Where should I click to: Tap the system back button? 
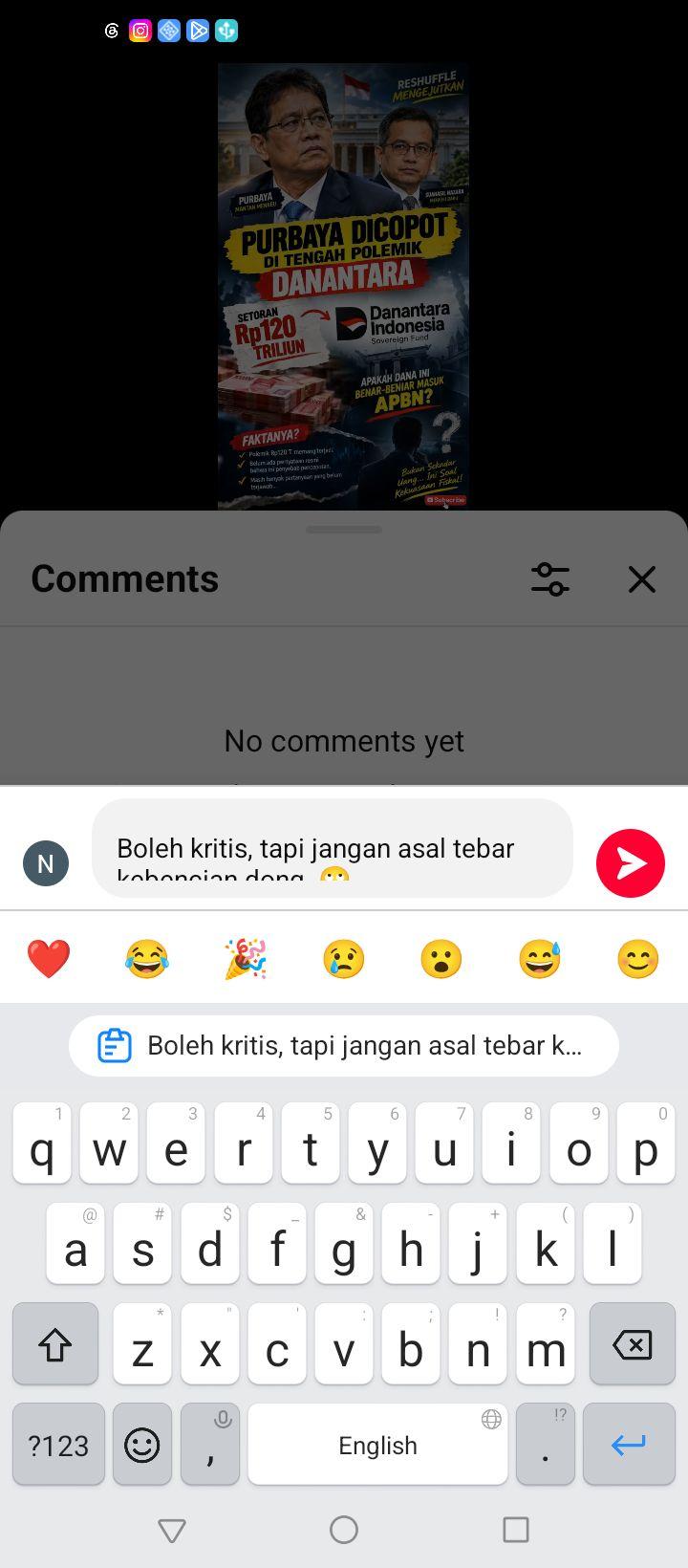pos(172,1530)
